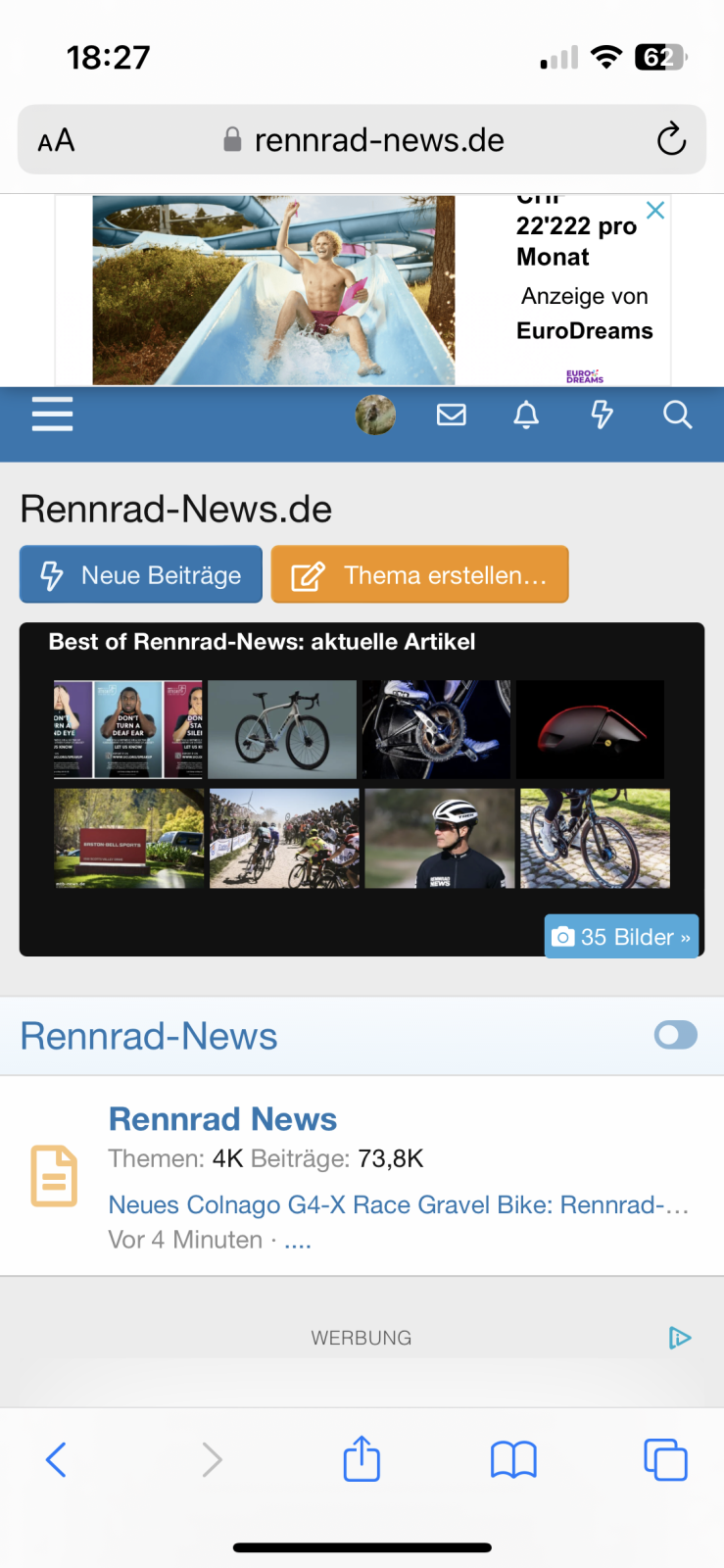Open the gray road bike article image
The width and height of the screenshot is (724, 1568).
tap(282, 730)
